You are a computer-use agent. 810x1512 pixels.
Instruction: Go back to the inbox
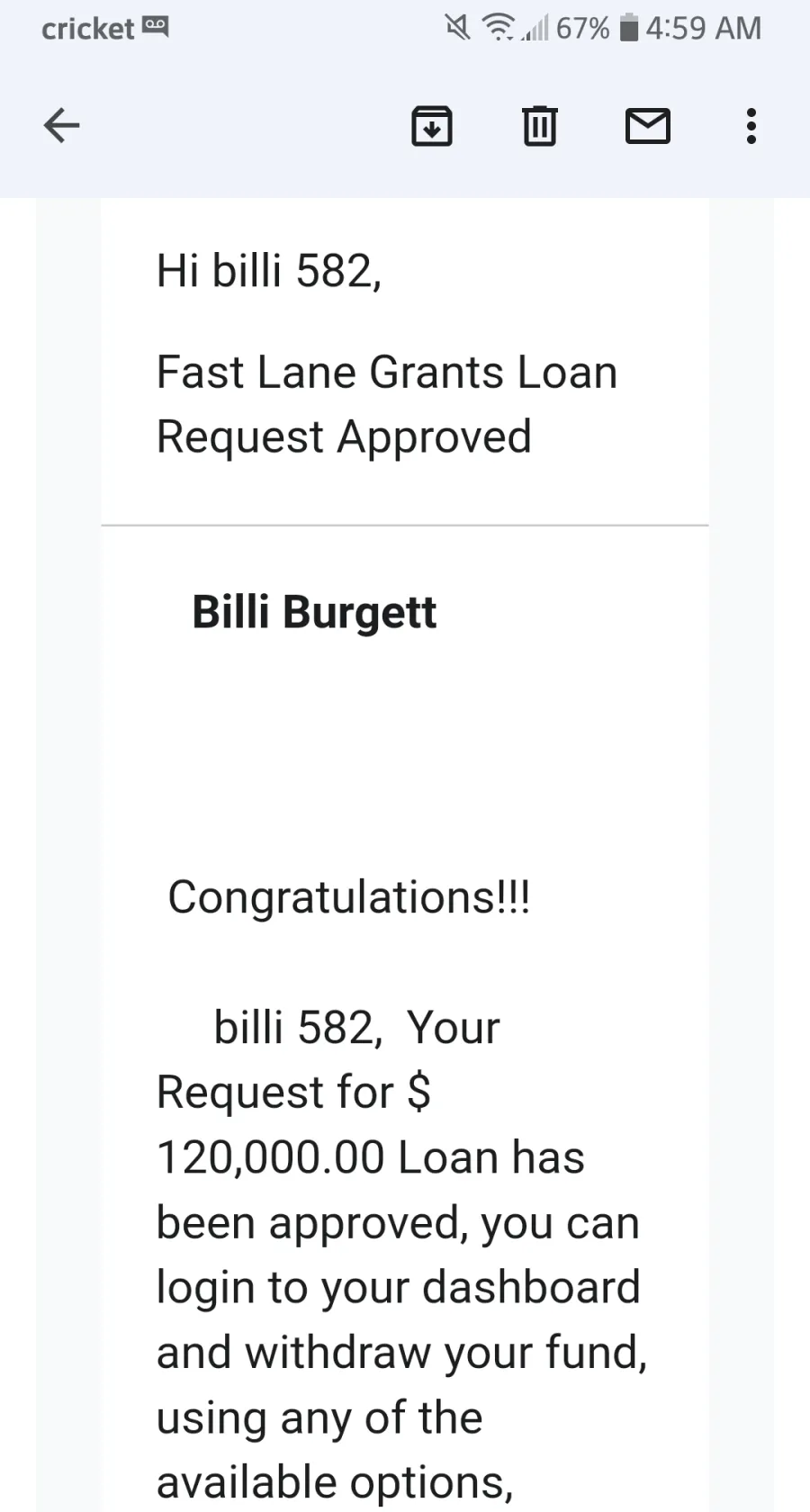62,125
